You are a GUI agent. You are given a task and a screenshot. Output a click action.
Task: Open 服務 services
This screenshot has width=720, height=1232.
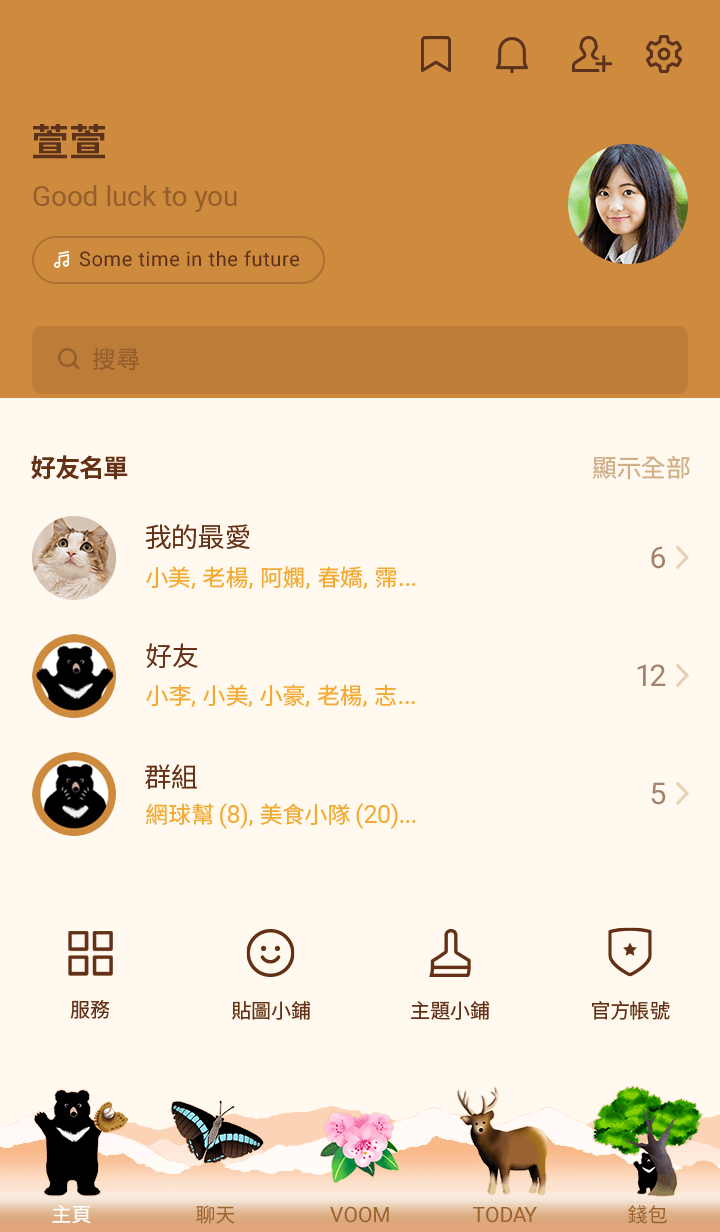tap(90, 974)
